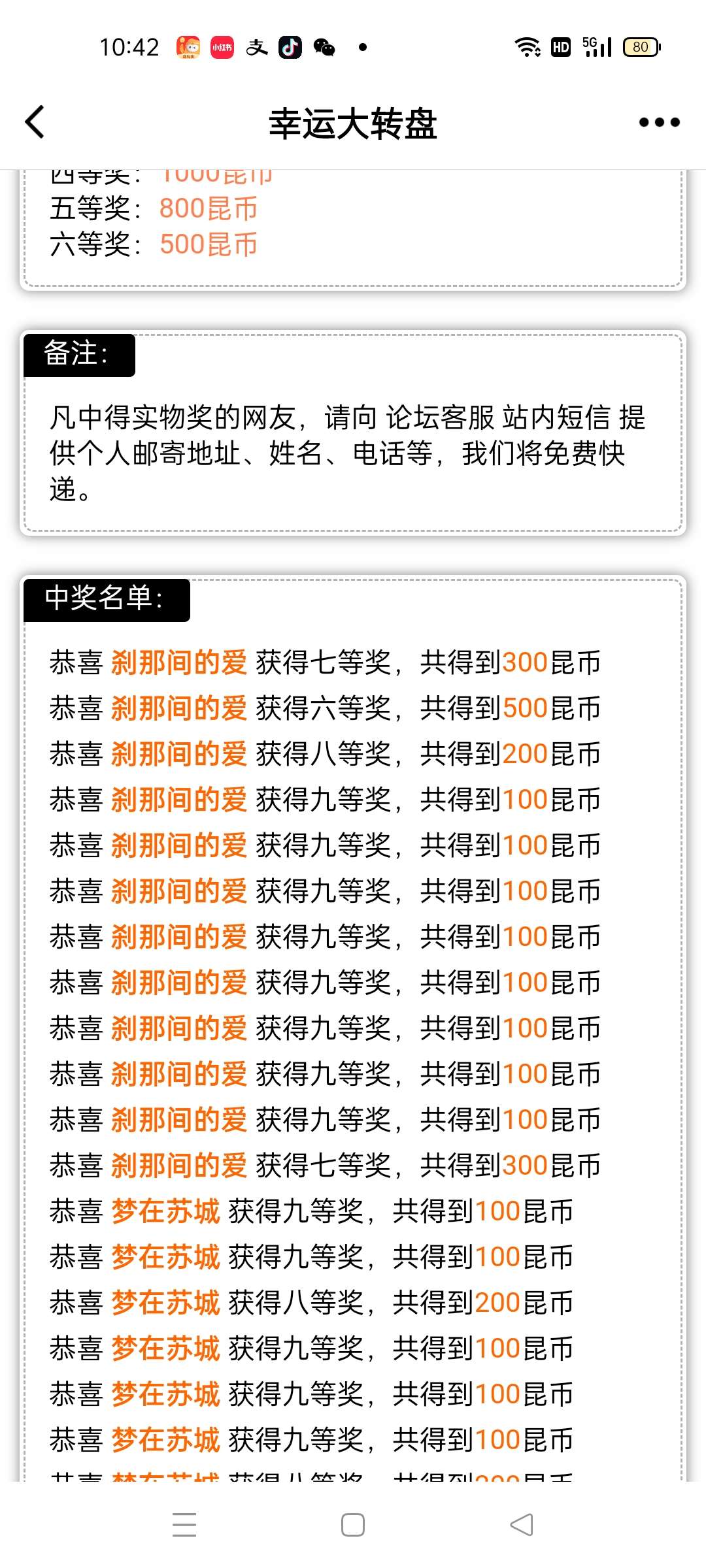Image resolution: width=706 pixels, height=1568 pixels.
Task: Tap the system home button
Action: coord(353,1525)
